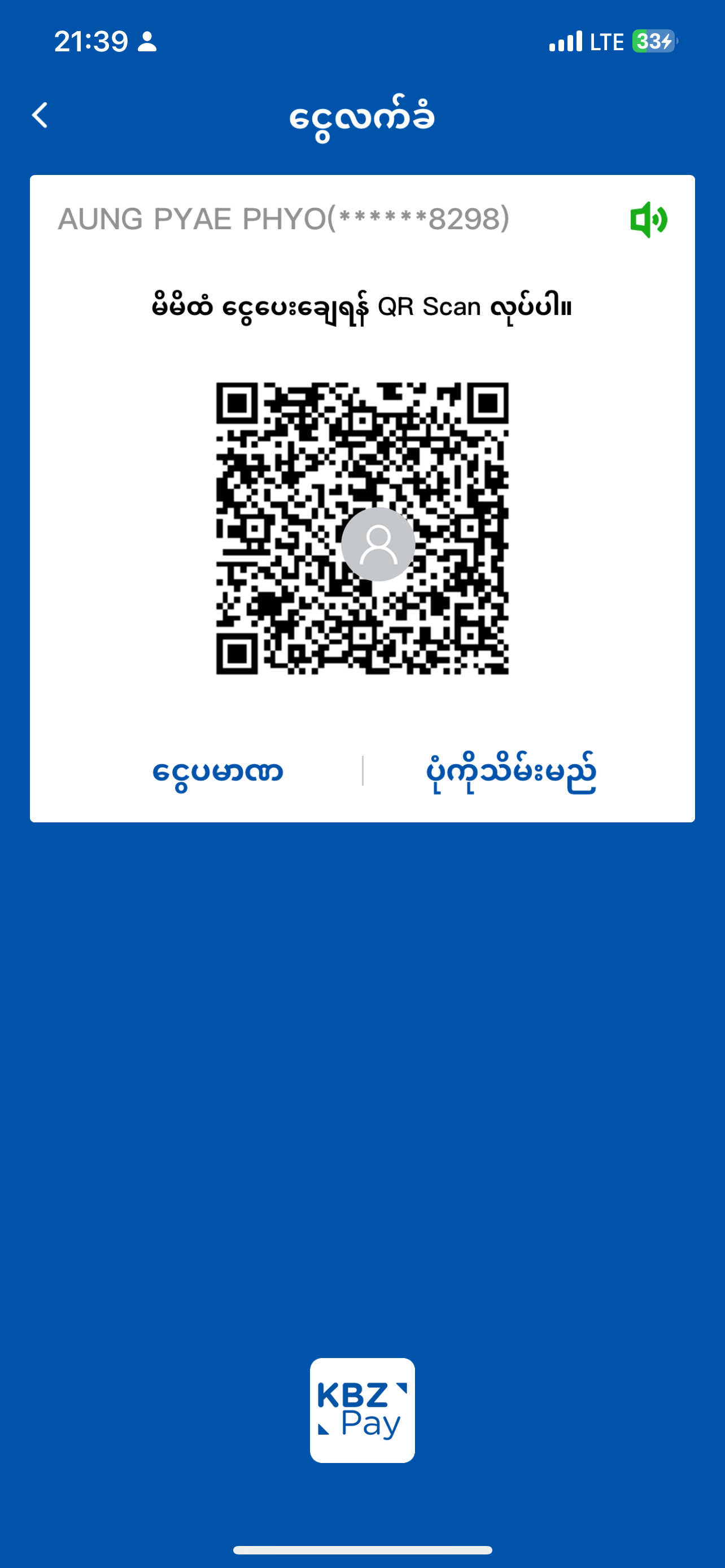725x1568 pixels.
Task: Toggle the green sound speaker icon
Action: coord(648,220)
